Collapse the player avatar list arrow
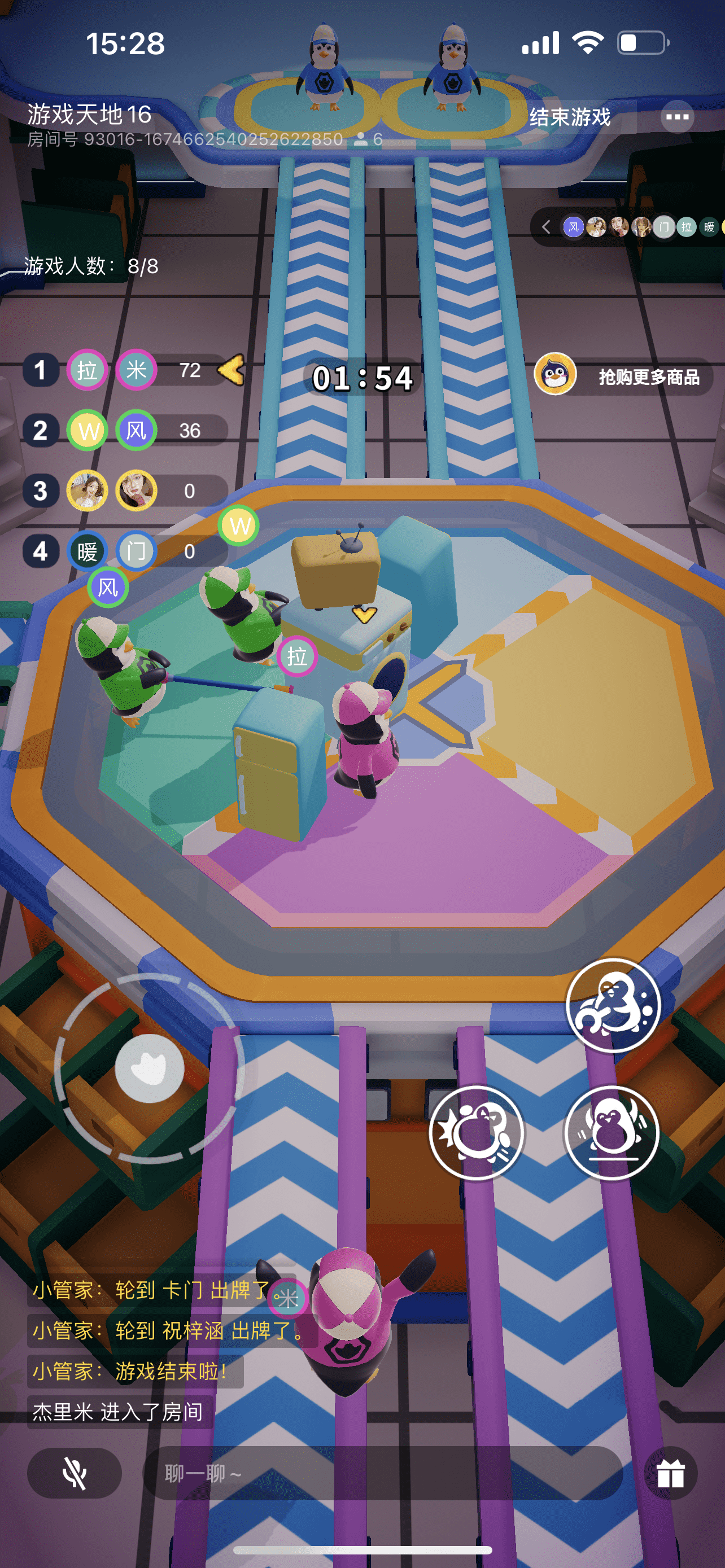The width and height of the screenshot is (725, 1568). point(546,227)
